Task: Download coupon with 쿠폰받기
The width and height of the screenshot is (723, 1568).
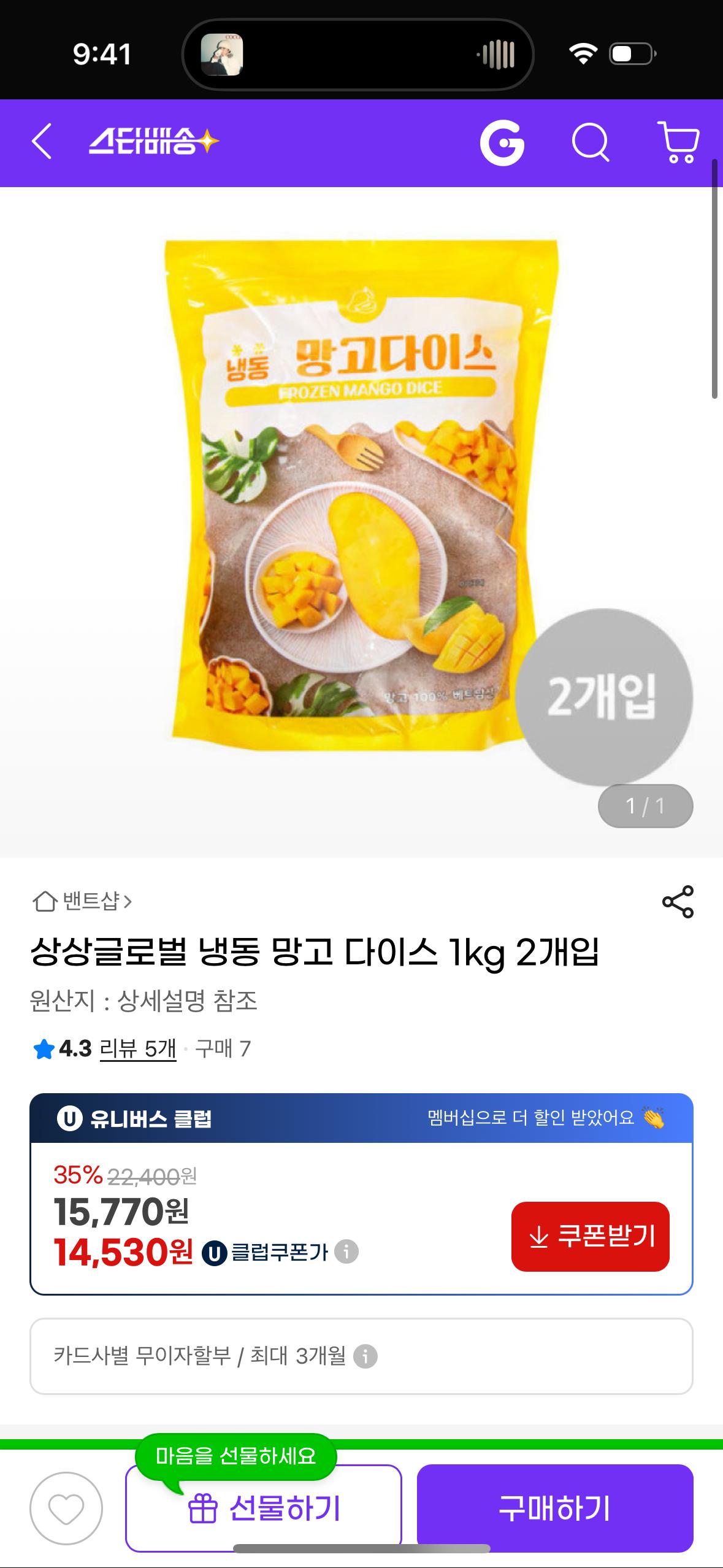Action: point(590,1236)
